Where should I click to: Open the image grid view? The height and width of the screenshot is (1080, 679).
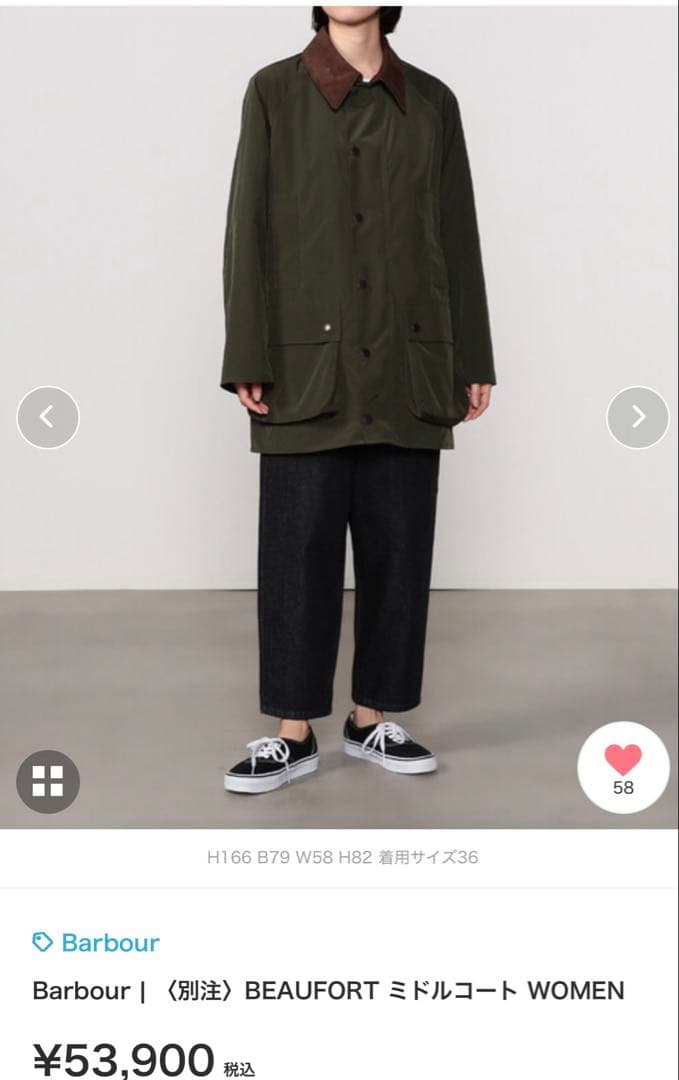point(48,781)
